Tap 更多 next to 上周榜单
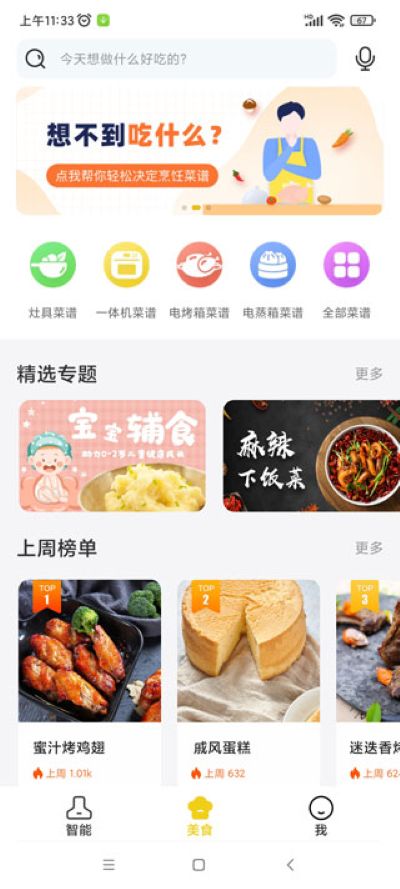 coord(369,548)
